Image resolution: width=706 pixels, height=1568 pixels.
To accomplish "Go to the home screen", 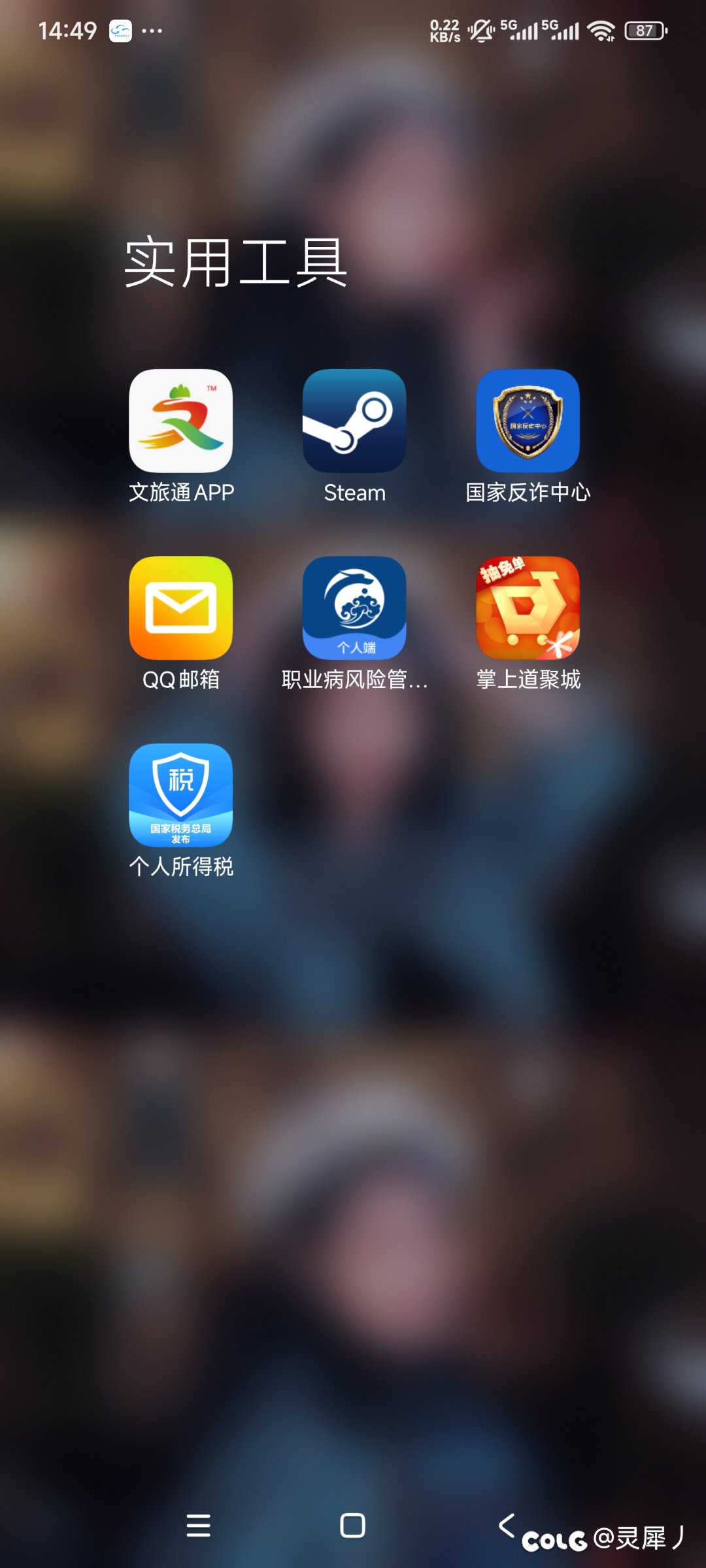I will 353,1526.
